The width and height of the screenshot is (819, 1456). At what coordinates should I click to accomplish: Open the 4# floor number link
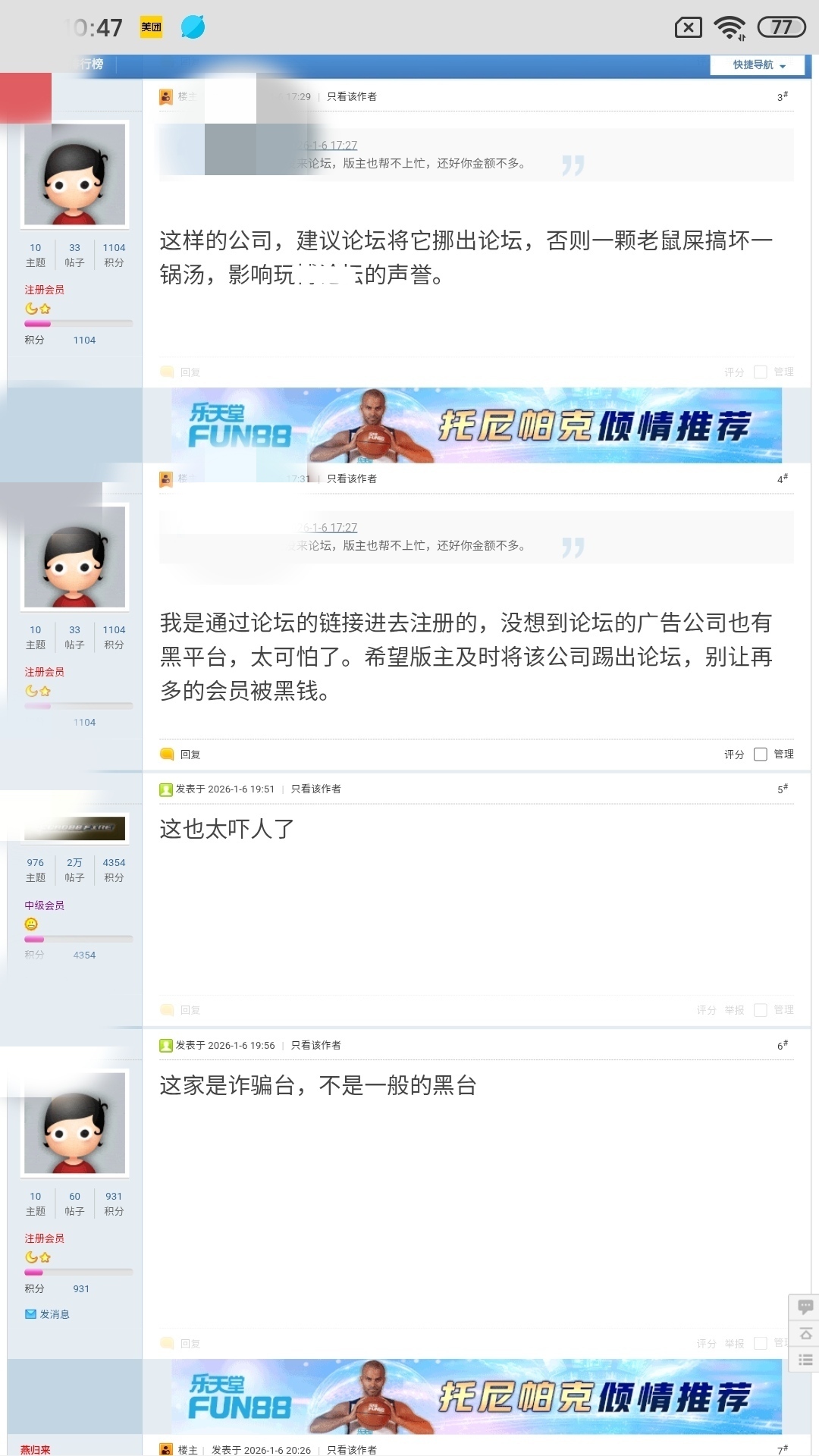(x=782, y=479)
